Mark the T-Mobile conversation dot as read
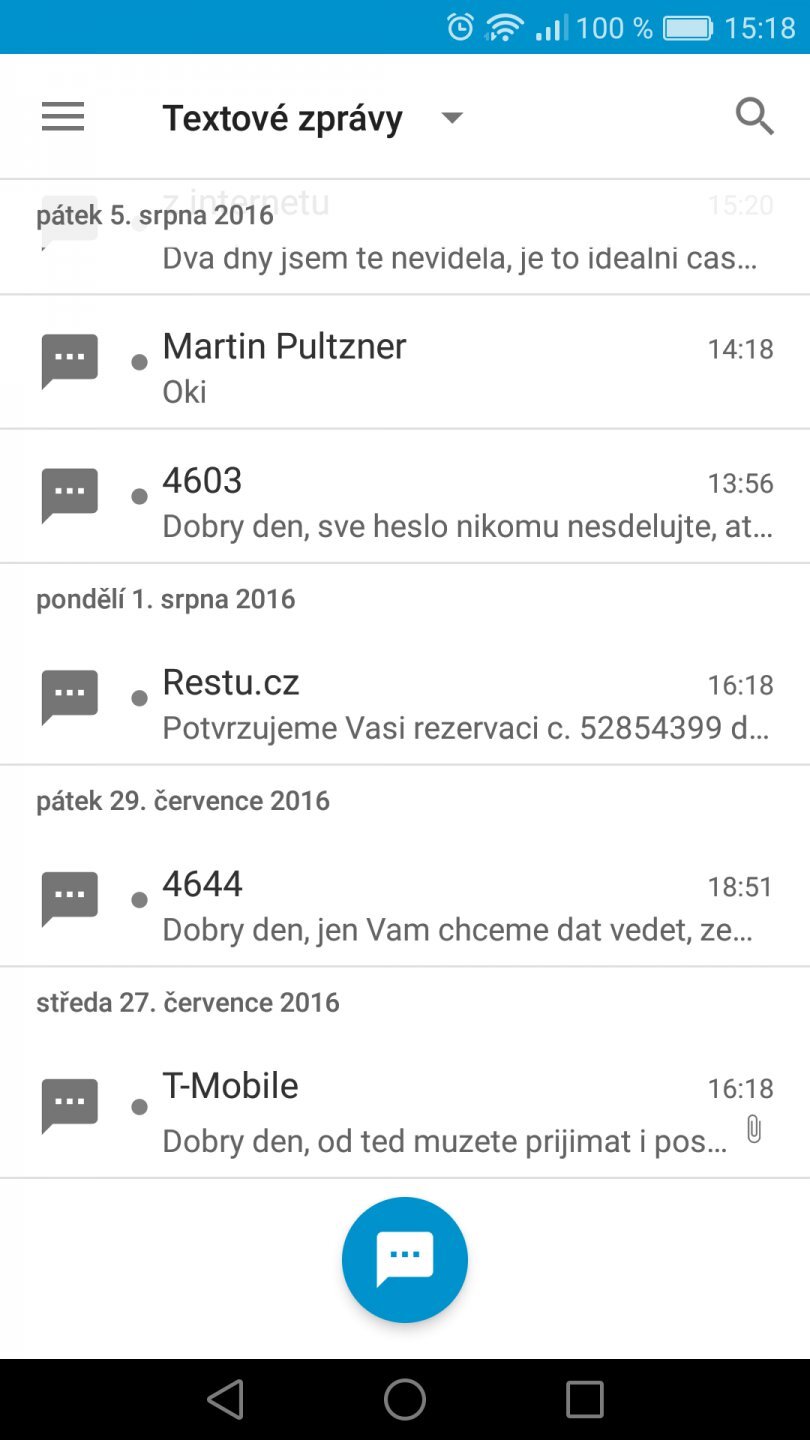Viewport: 810px width, 1440px height. pos(139,1107)
